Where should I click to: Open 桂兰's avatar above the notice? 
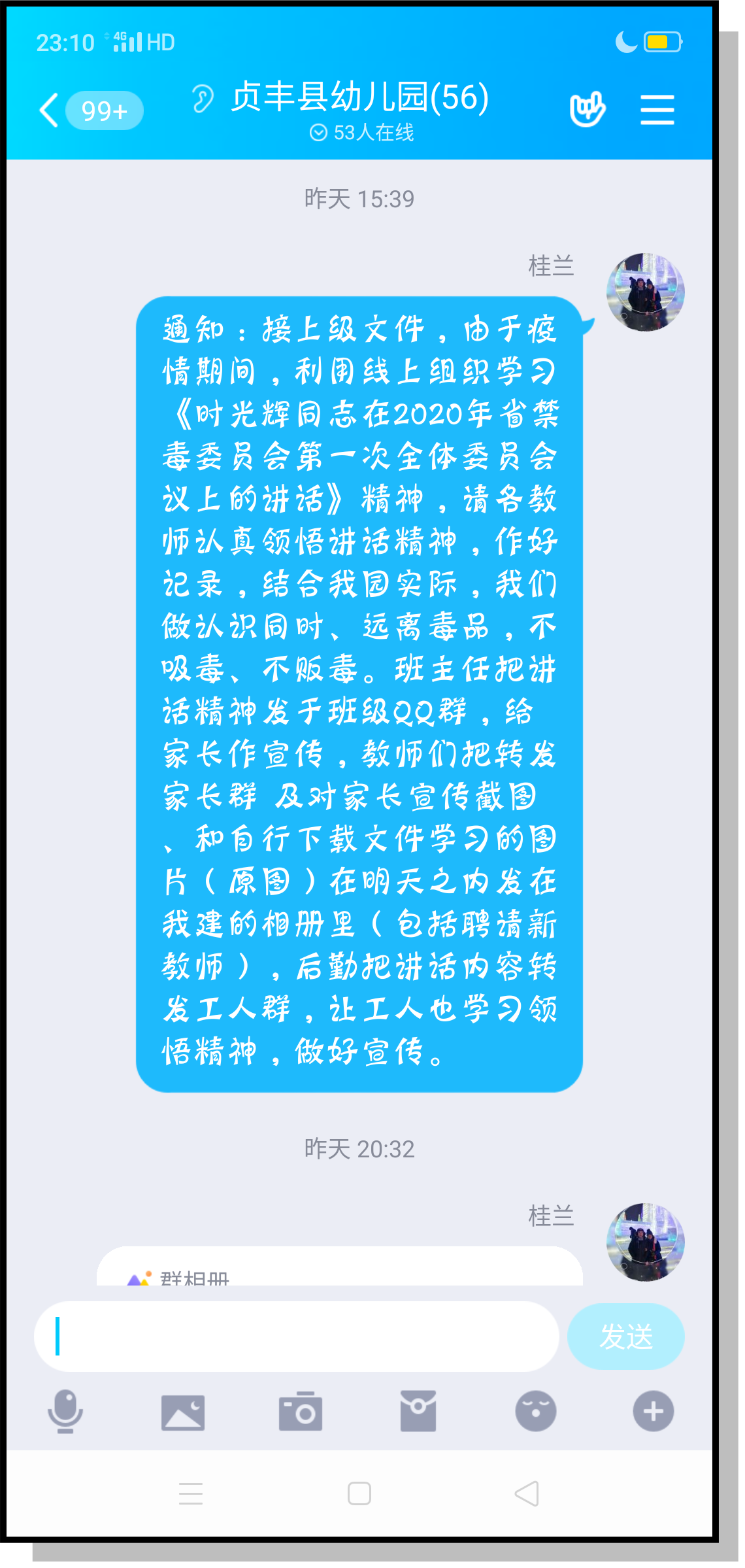(646, 292)
